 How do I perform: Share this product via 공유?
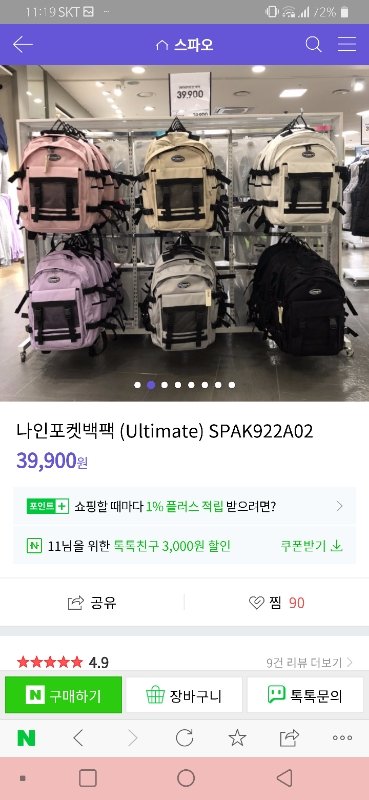92,603
